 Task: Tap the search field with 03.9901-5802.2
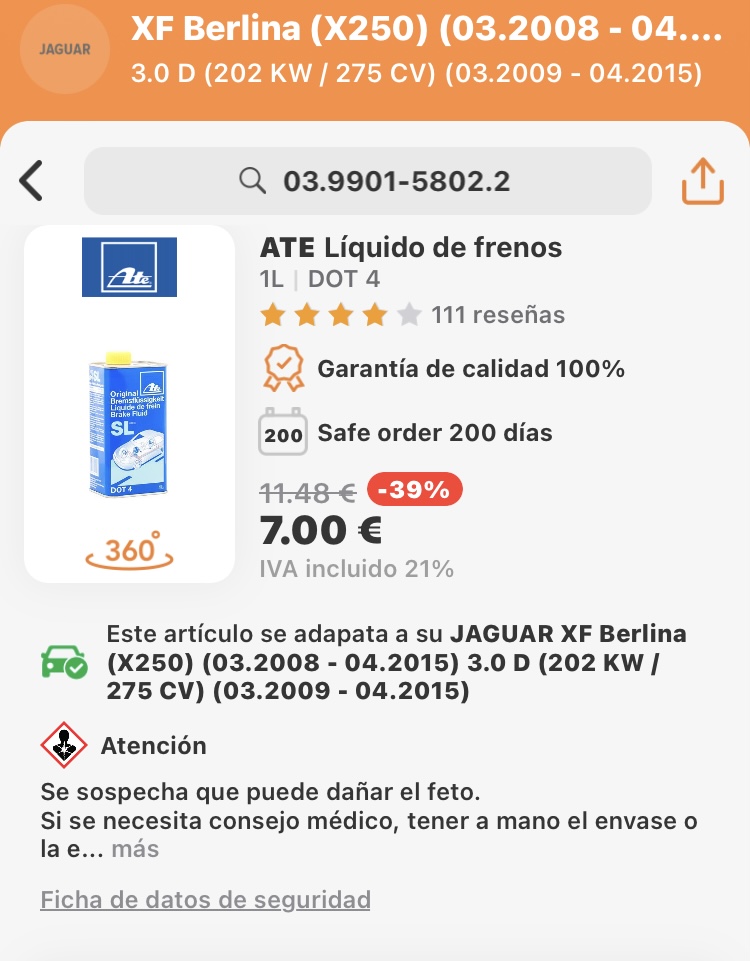click(368, 181)
